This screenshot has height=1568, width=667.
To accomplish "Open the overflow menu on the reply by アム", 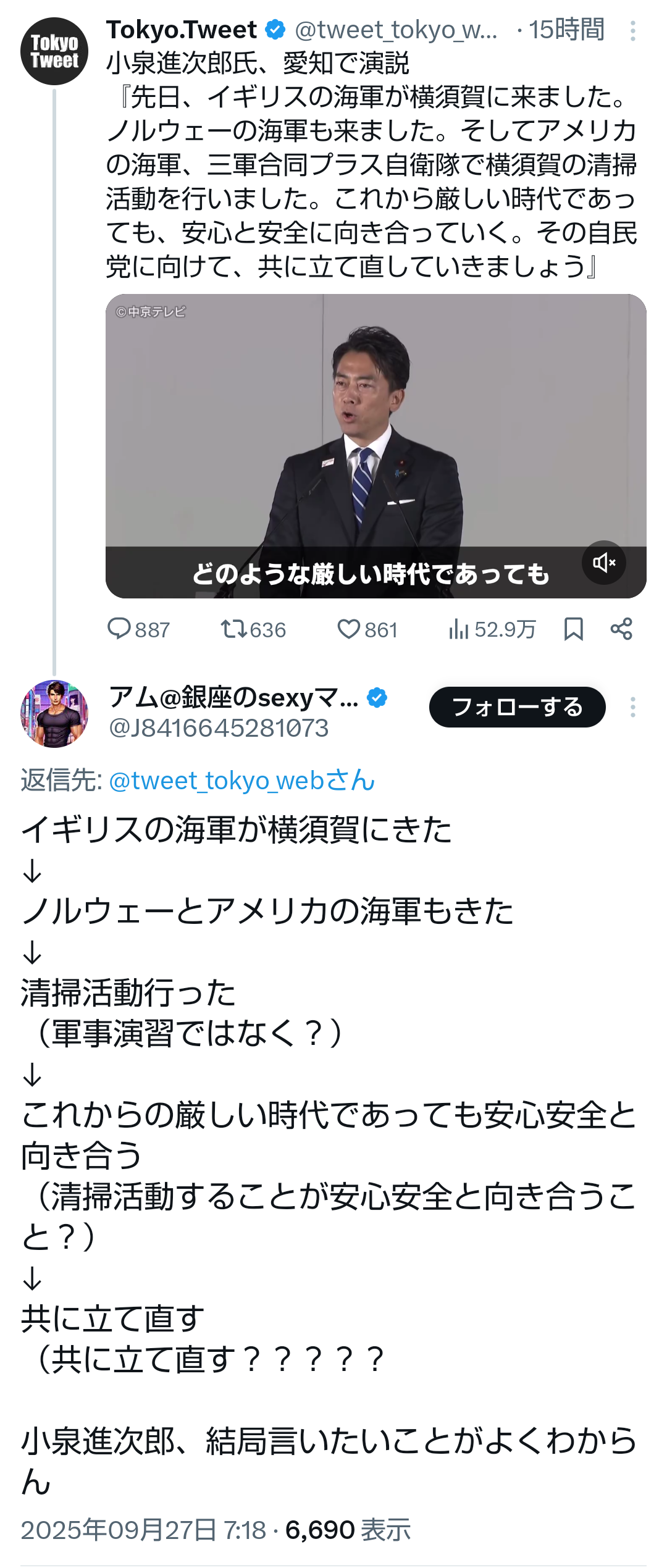I will click(632, 707).
